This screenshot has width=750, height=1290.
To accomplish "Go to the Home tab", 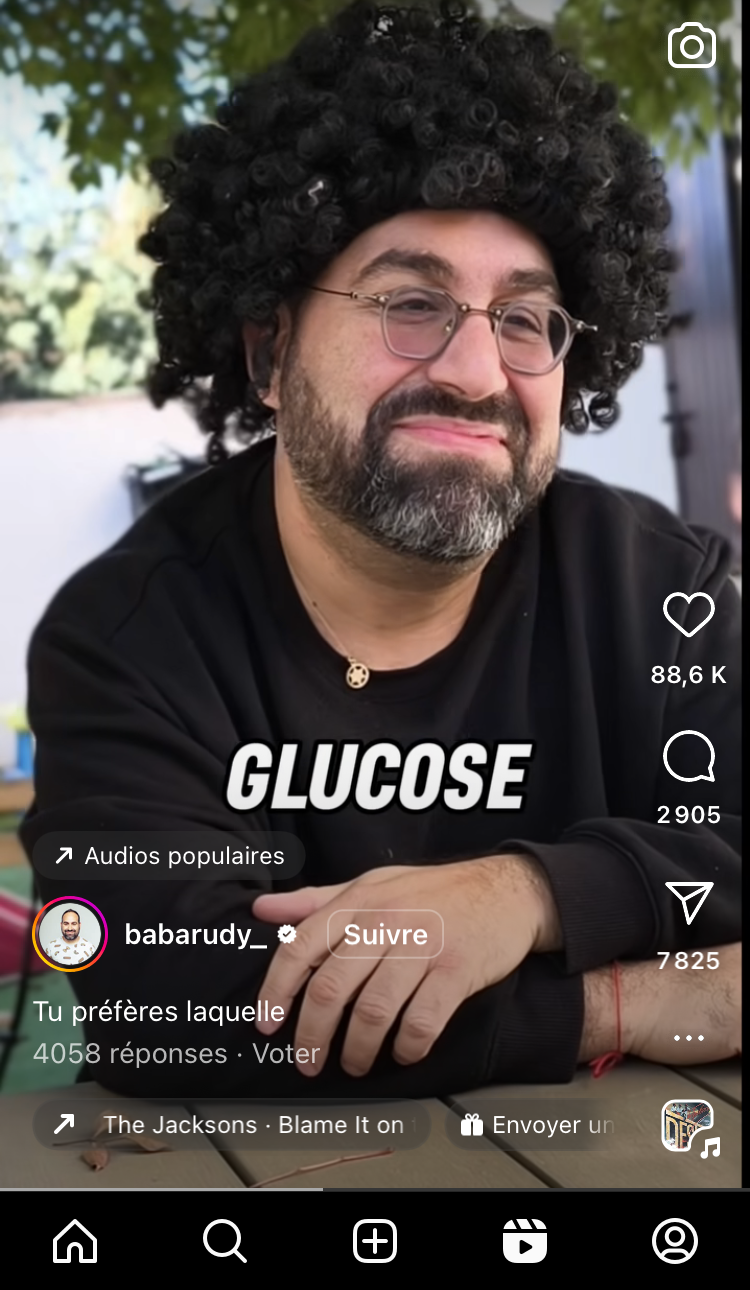I will (x=75, y=1242).
